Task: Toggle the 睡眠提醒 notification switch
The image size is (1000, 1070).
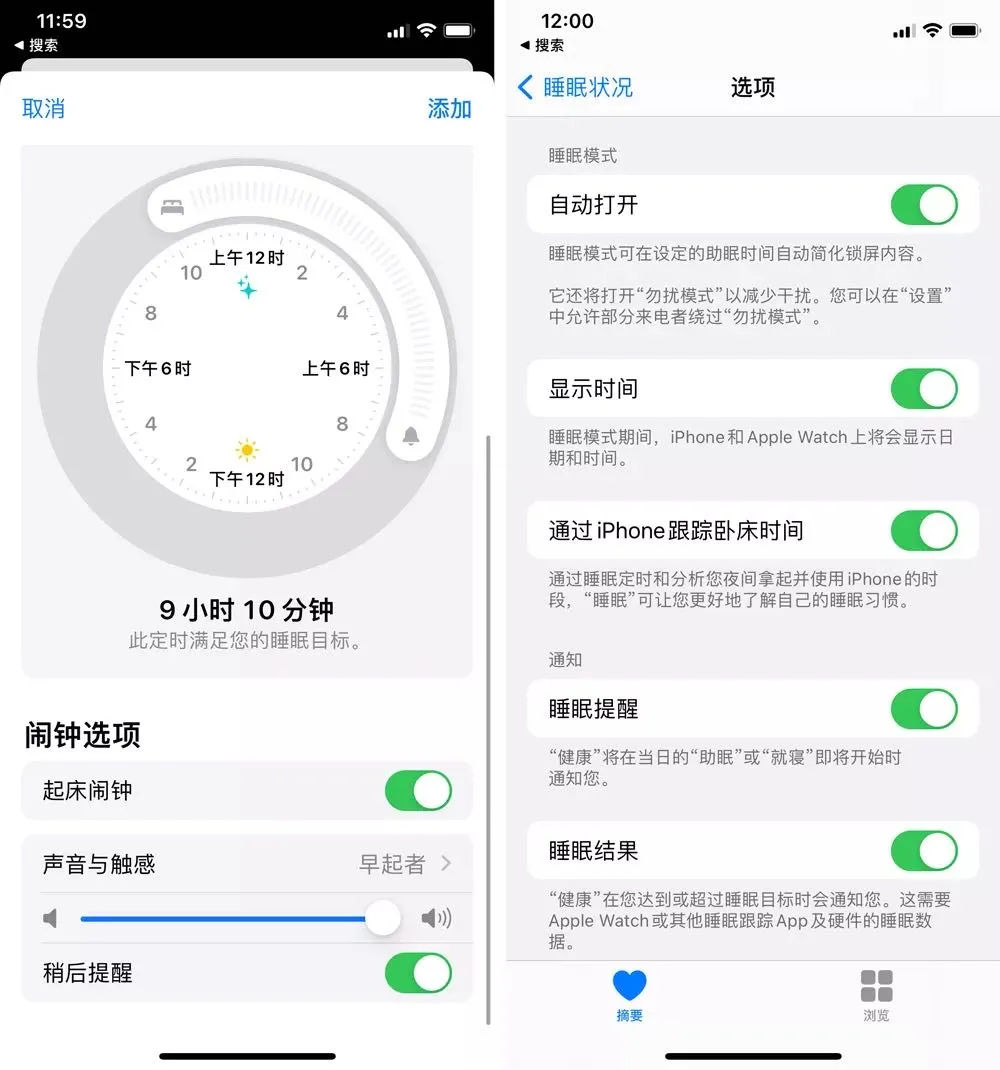Action: coord(923,709)
